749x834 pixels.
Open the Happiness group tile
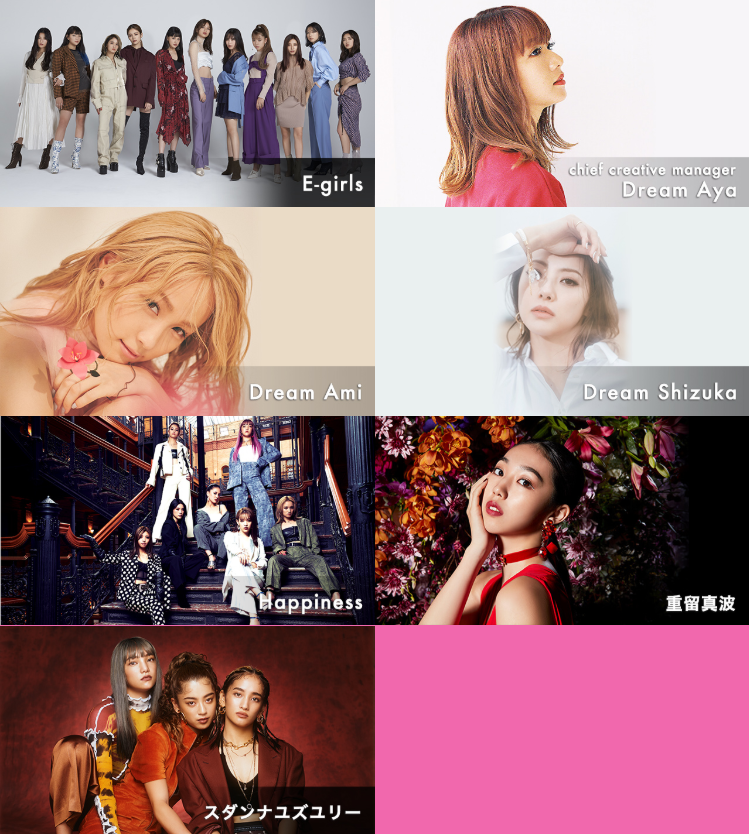(187, 520)
